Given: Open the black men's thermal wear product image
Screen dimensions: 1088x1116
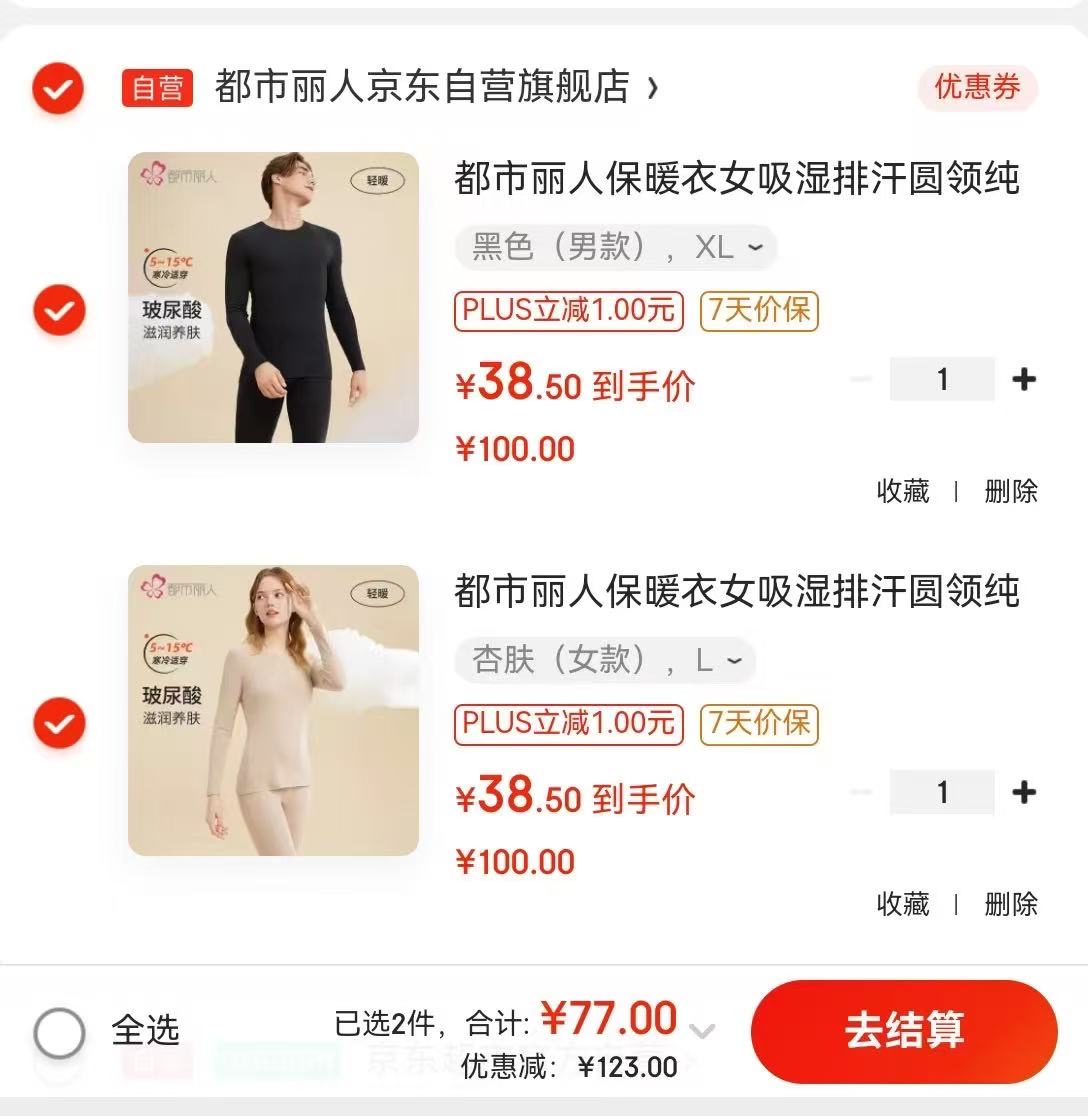Looking at the screenshot, I should coord(273,297).
